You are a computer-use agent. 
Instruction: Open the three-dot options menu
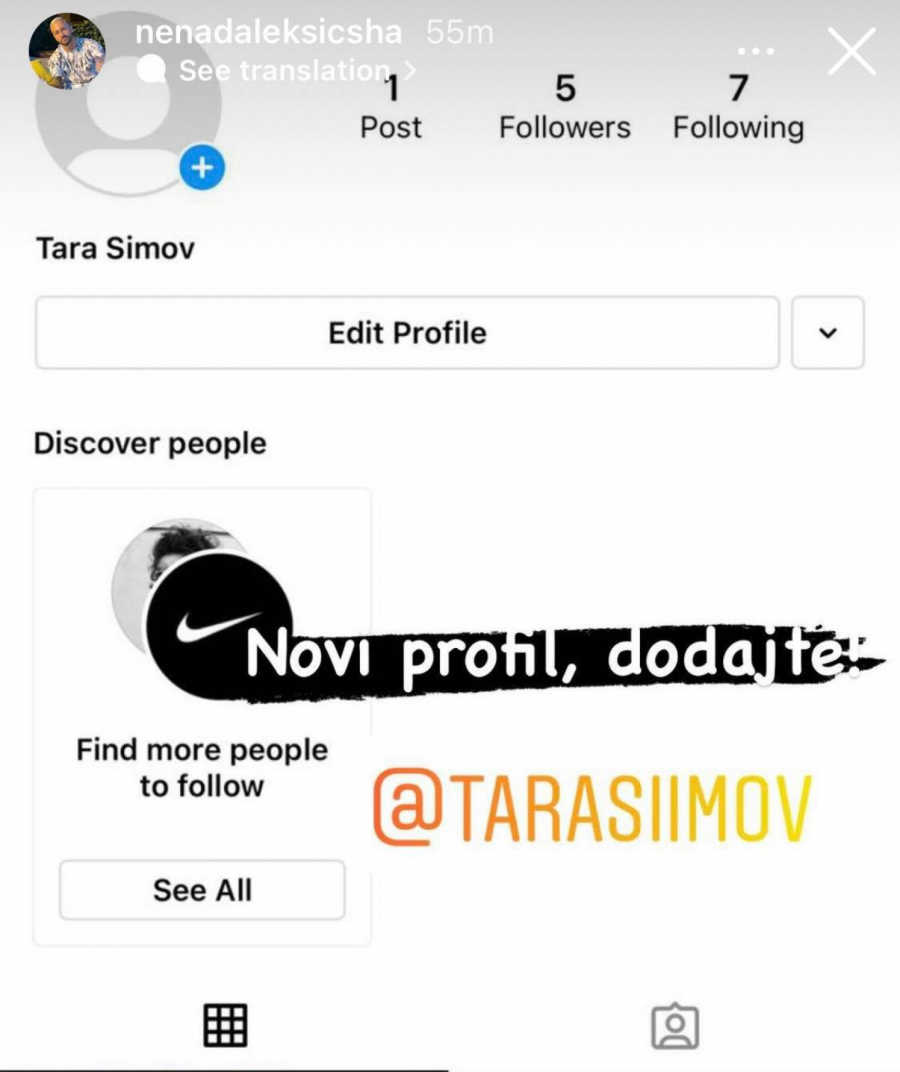click(x=756, y=50)
